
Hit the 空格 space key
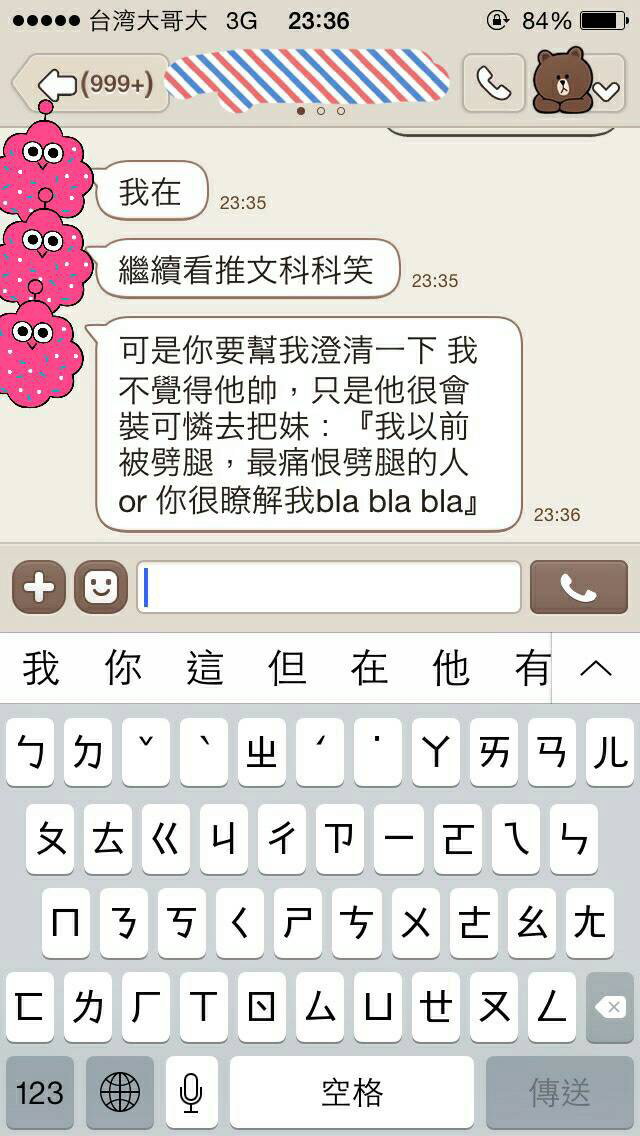point(352,1093)
